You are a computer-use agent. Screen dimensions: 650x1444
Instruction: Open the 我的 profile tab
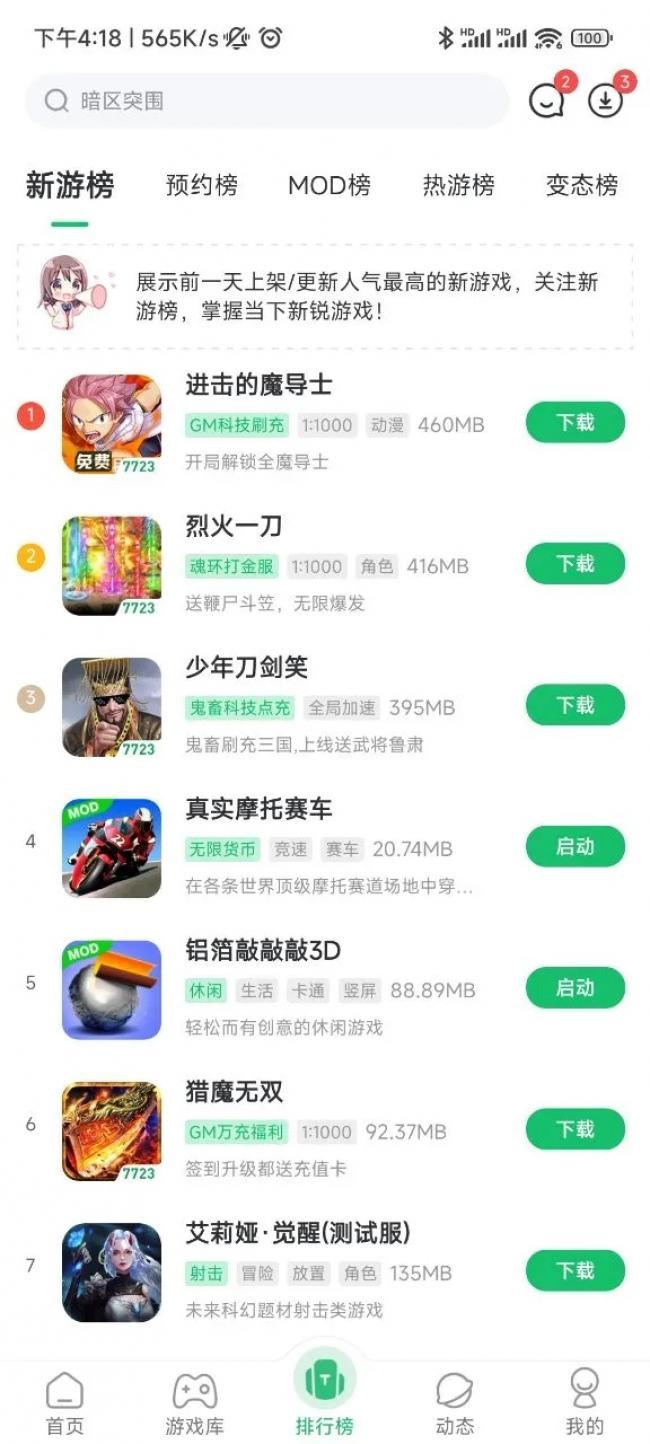pos(584,1403)
